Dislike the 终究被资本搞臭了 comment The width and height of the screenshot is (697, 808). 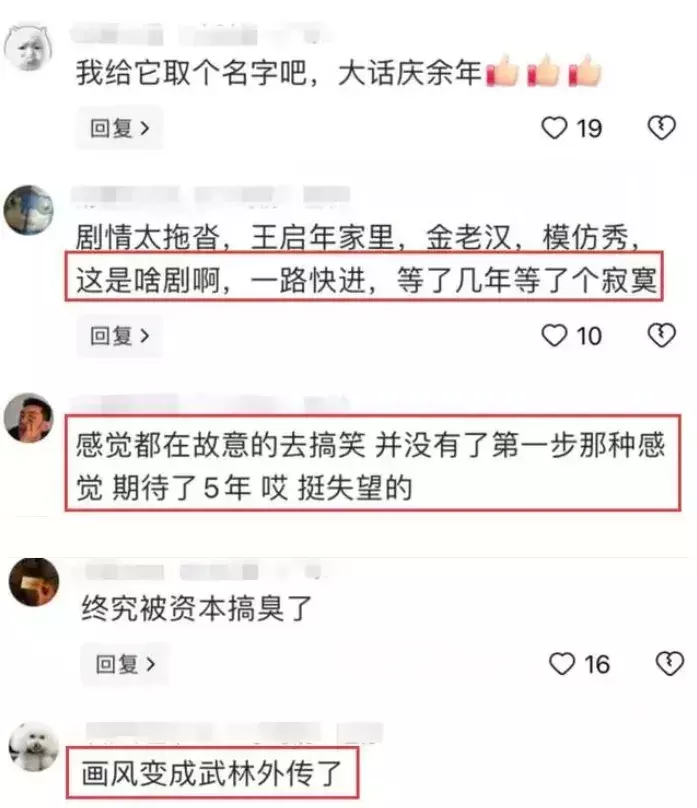coord(669,664)
